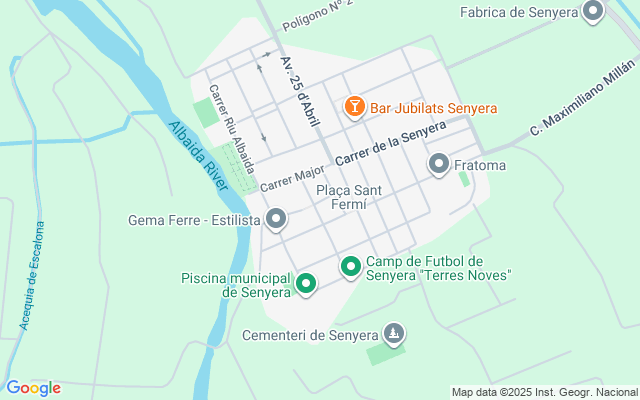Select the Cementeri de Senyera pin

click(395, 333)
